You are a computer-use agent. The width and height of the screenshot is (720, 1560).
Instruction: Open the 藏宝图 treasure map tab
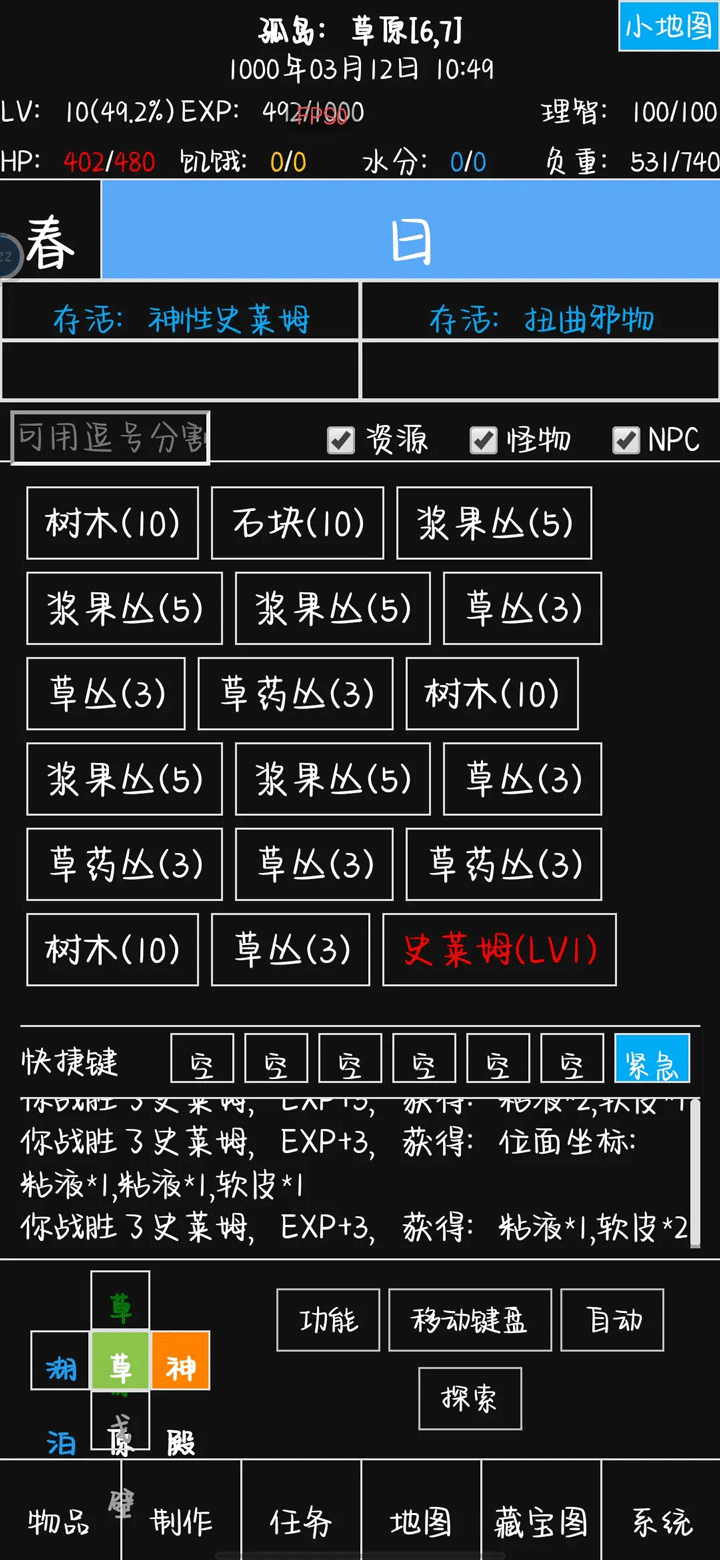(x=541, y=1520)
